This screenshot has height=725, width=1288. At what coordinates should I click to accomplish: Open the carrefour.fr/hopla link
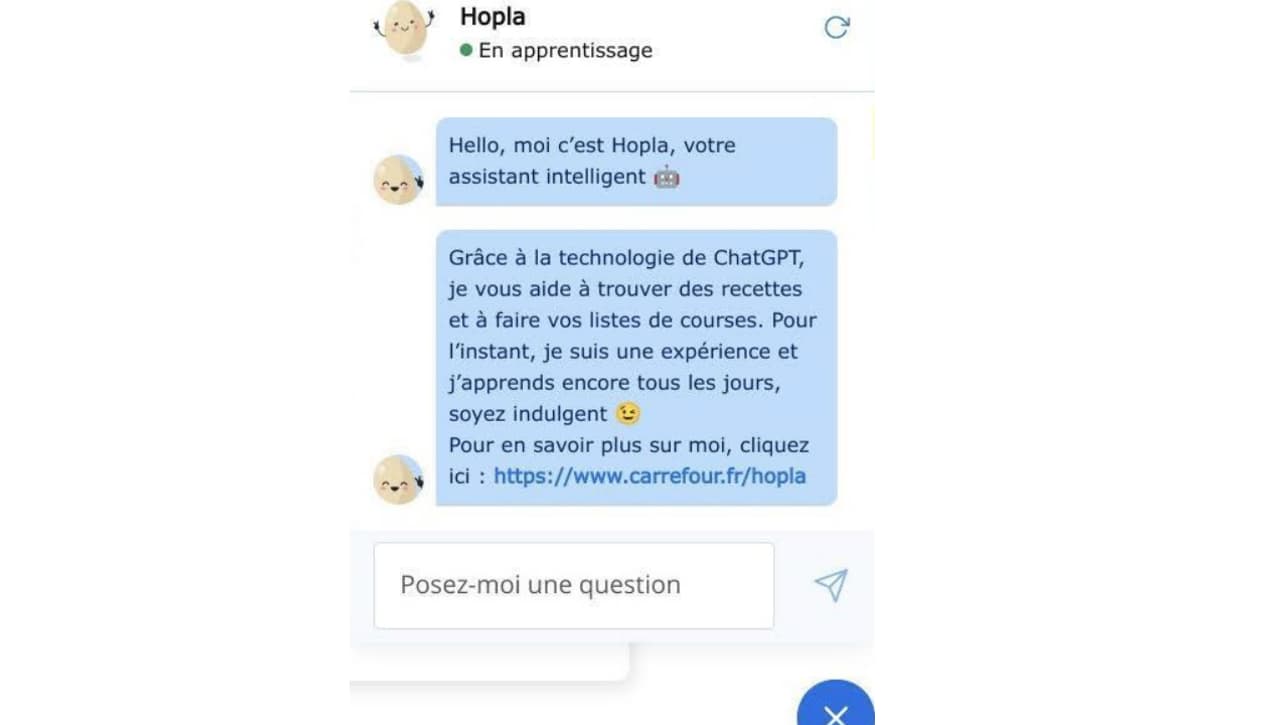[x=649, y=476]
